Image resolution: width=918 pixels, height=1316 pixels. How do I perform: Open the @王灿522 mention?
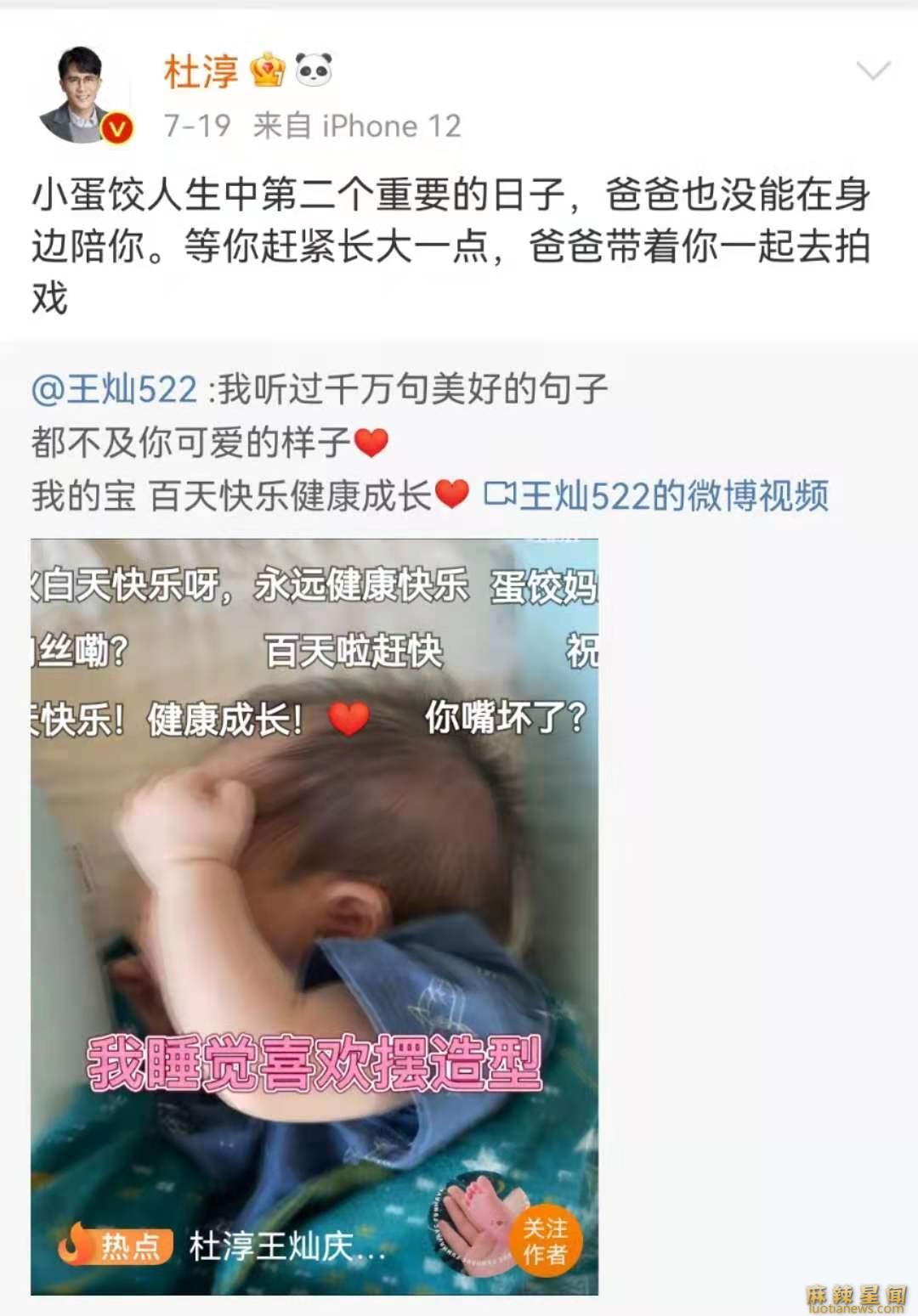pos(114,390)
